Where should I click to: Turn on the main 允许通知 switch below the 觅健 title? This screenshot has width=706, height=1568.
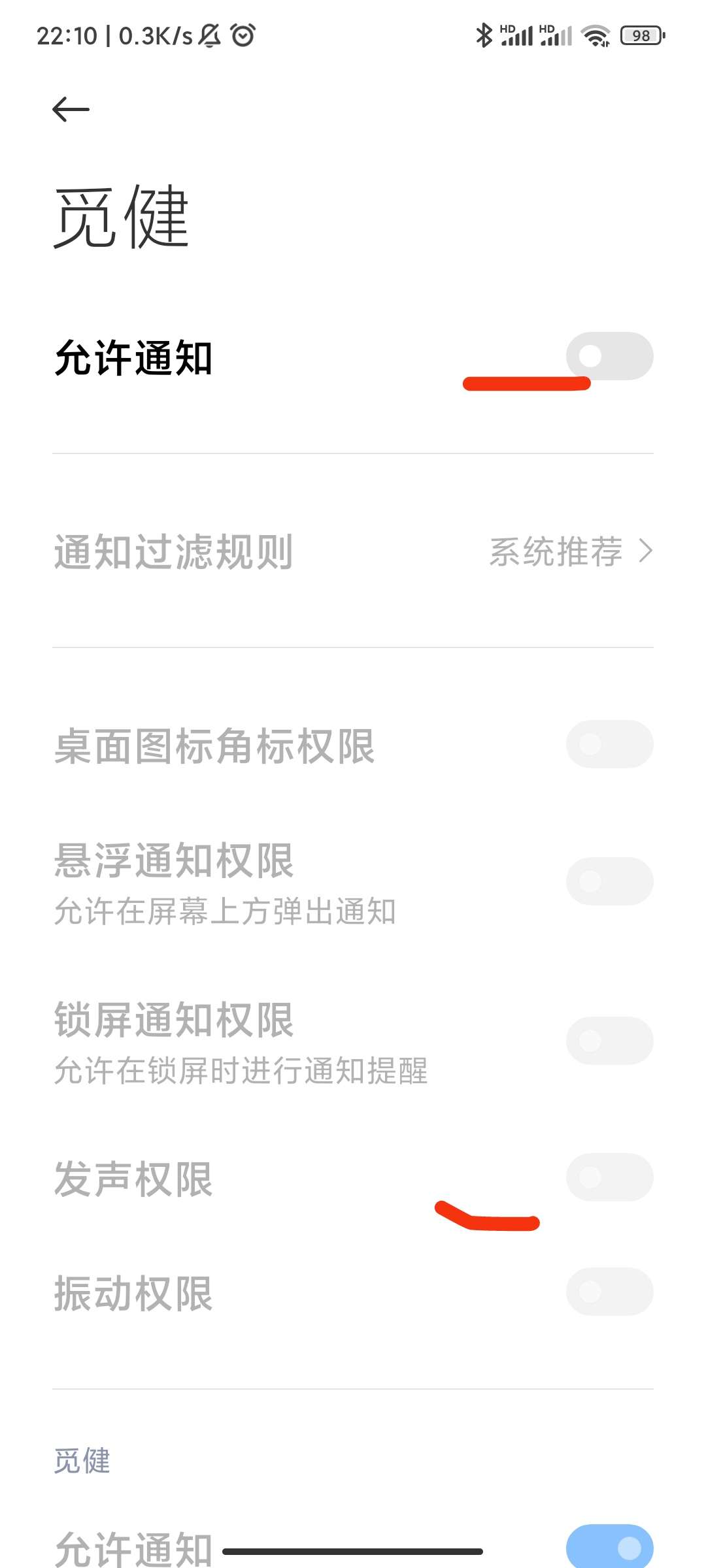609,356
